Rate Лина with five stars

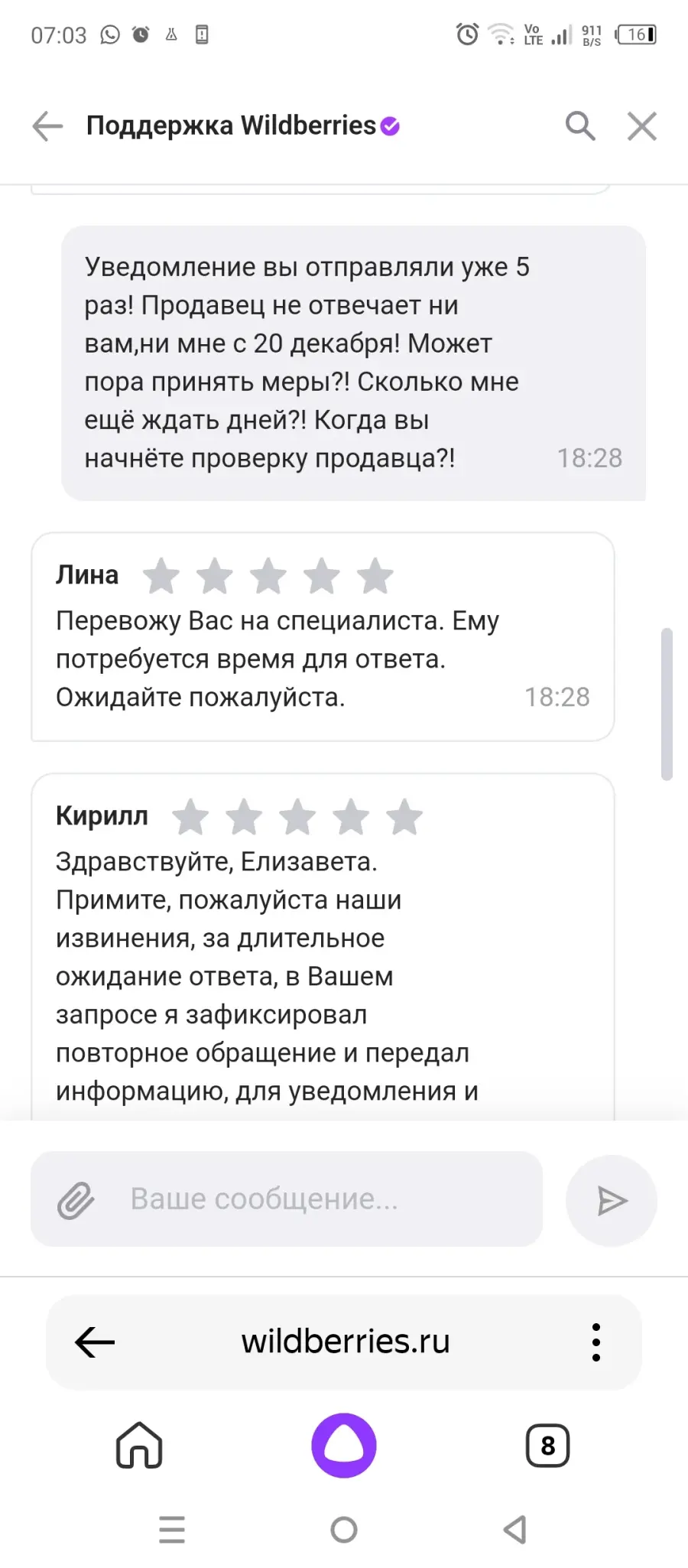pyautogui.click(x=375, y=576)
